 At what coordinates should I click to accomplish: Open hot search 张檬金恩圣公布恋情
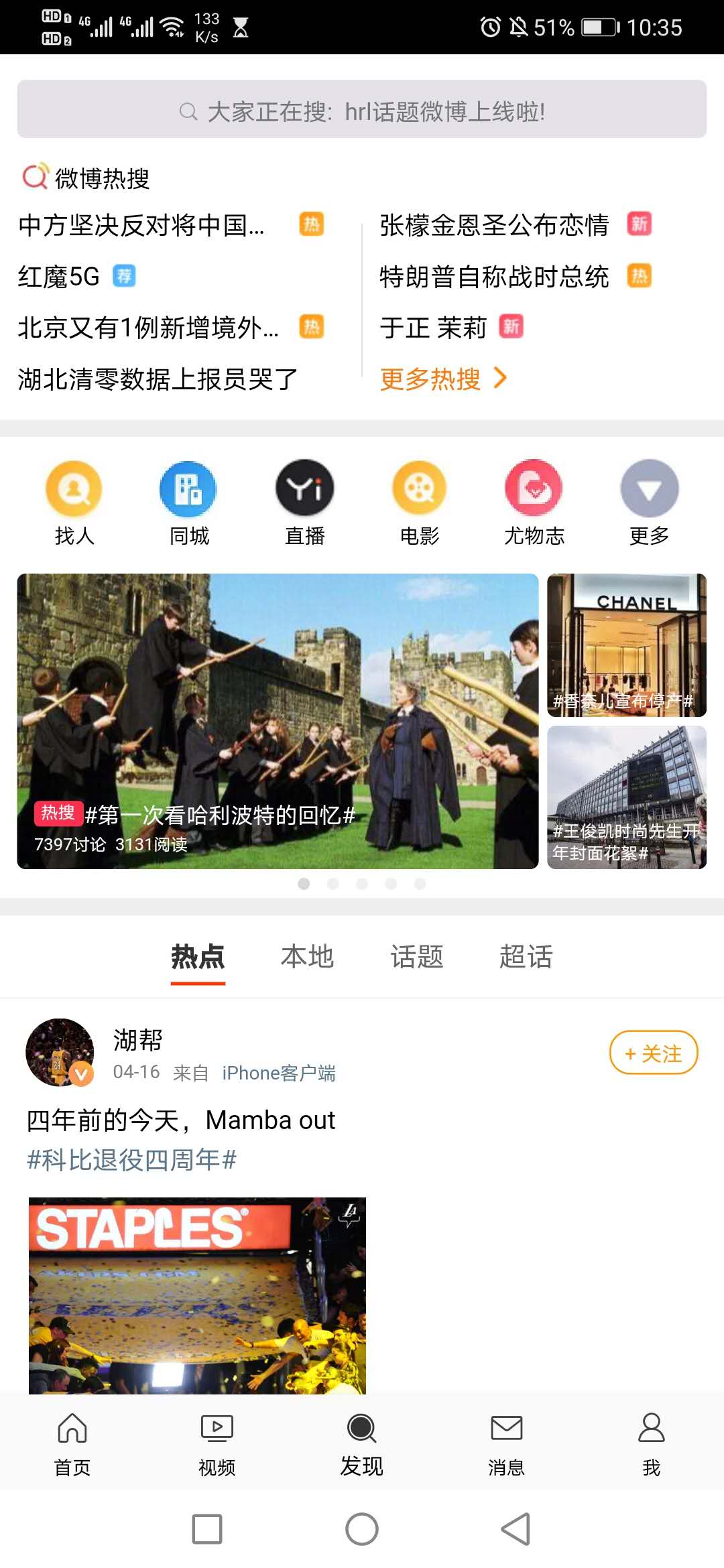click(x=494, y=225)
